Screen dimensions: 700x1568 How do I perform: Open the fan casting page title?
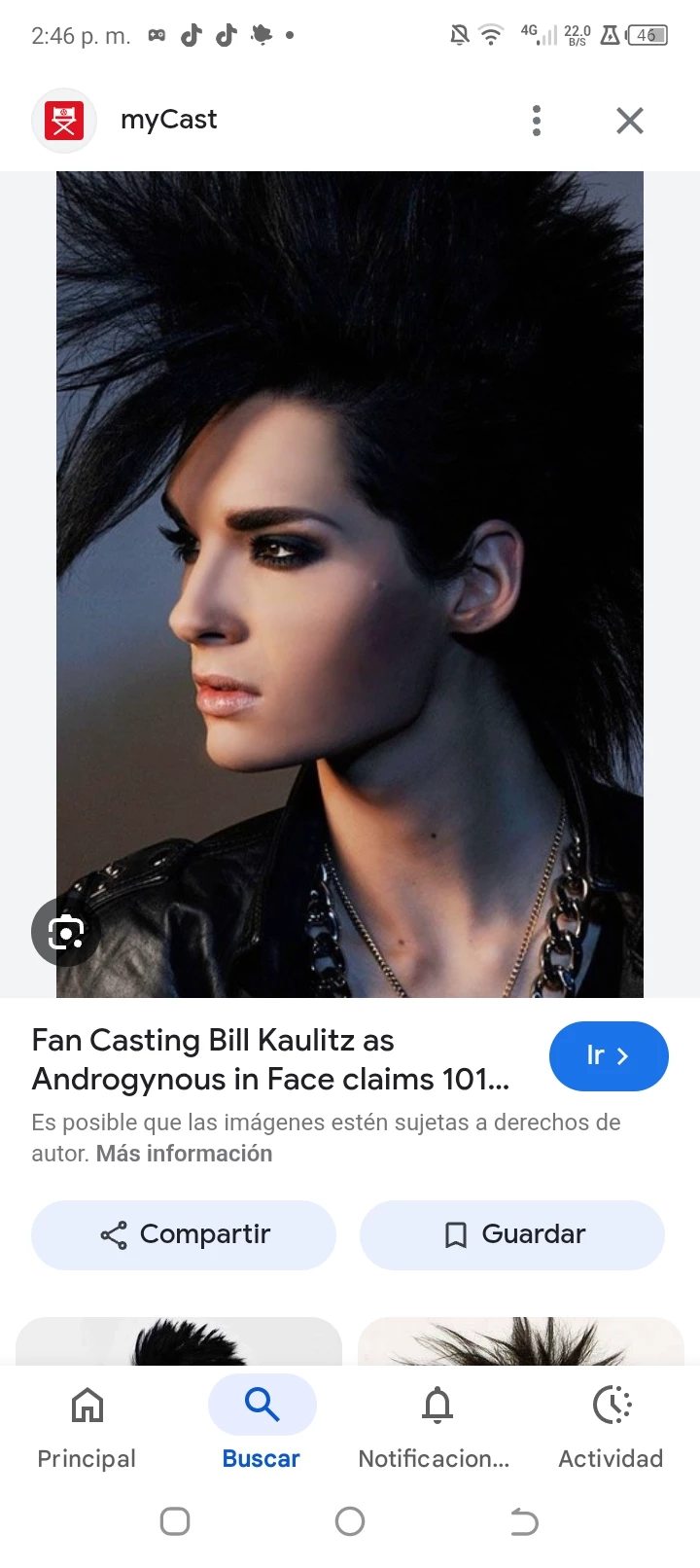coord(270,1059)
